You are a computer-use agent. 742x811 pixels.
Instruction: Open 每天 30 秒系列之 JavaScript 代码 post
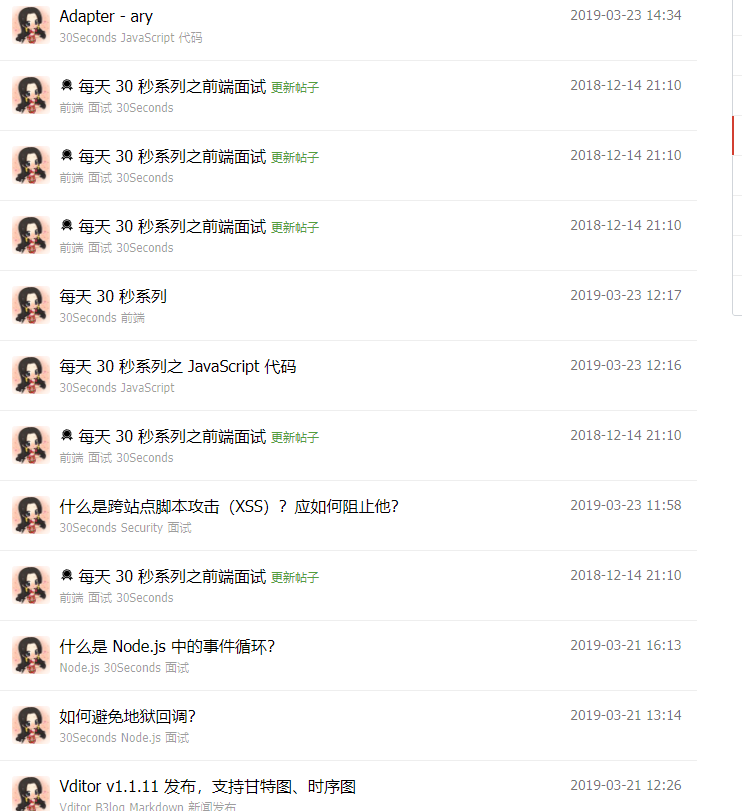177,366
